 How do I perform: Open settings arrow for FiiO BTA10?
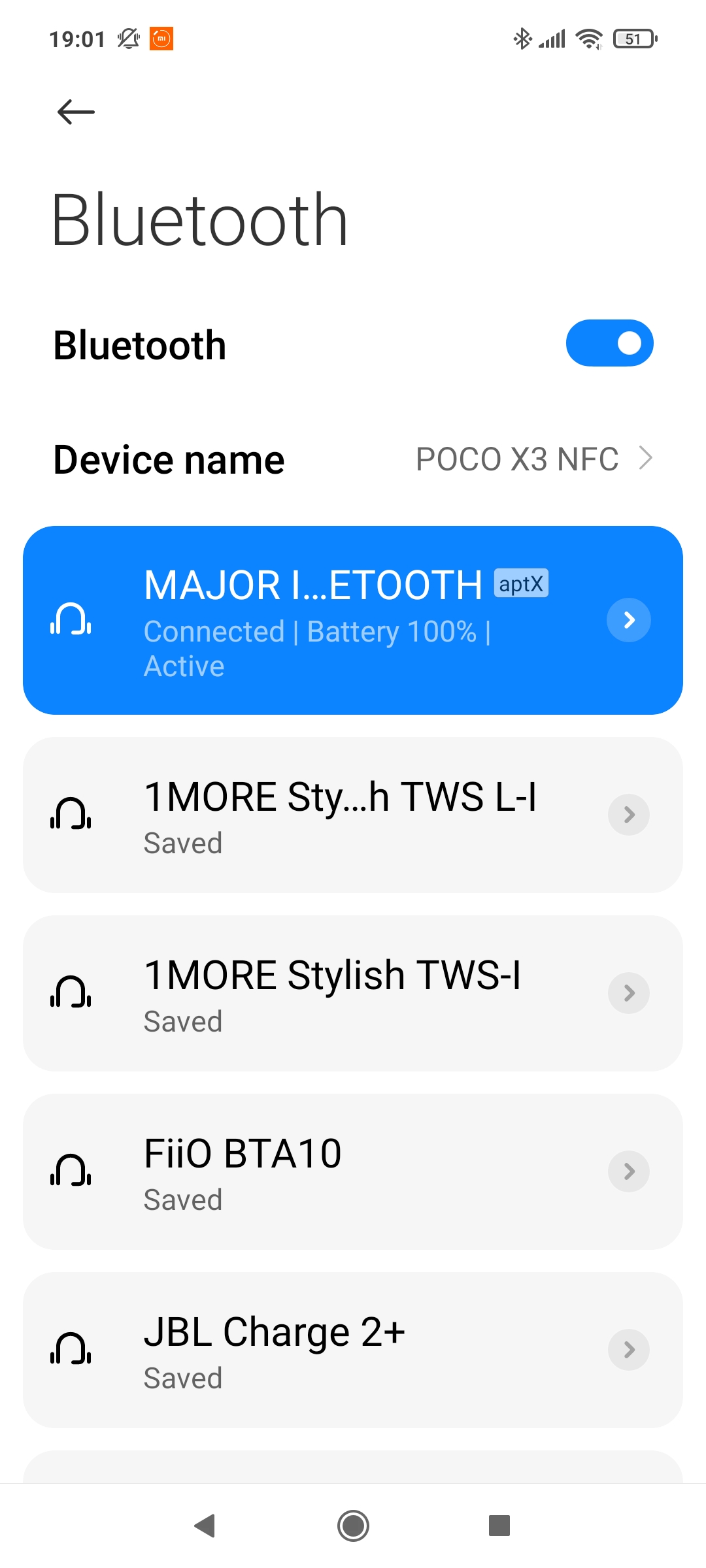[628, 1171]
